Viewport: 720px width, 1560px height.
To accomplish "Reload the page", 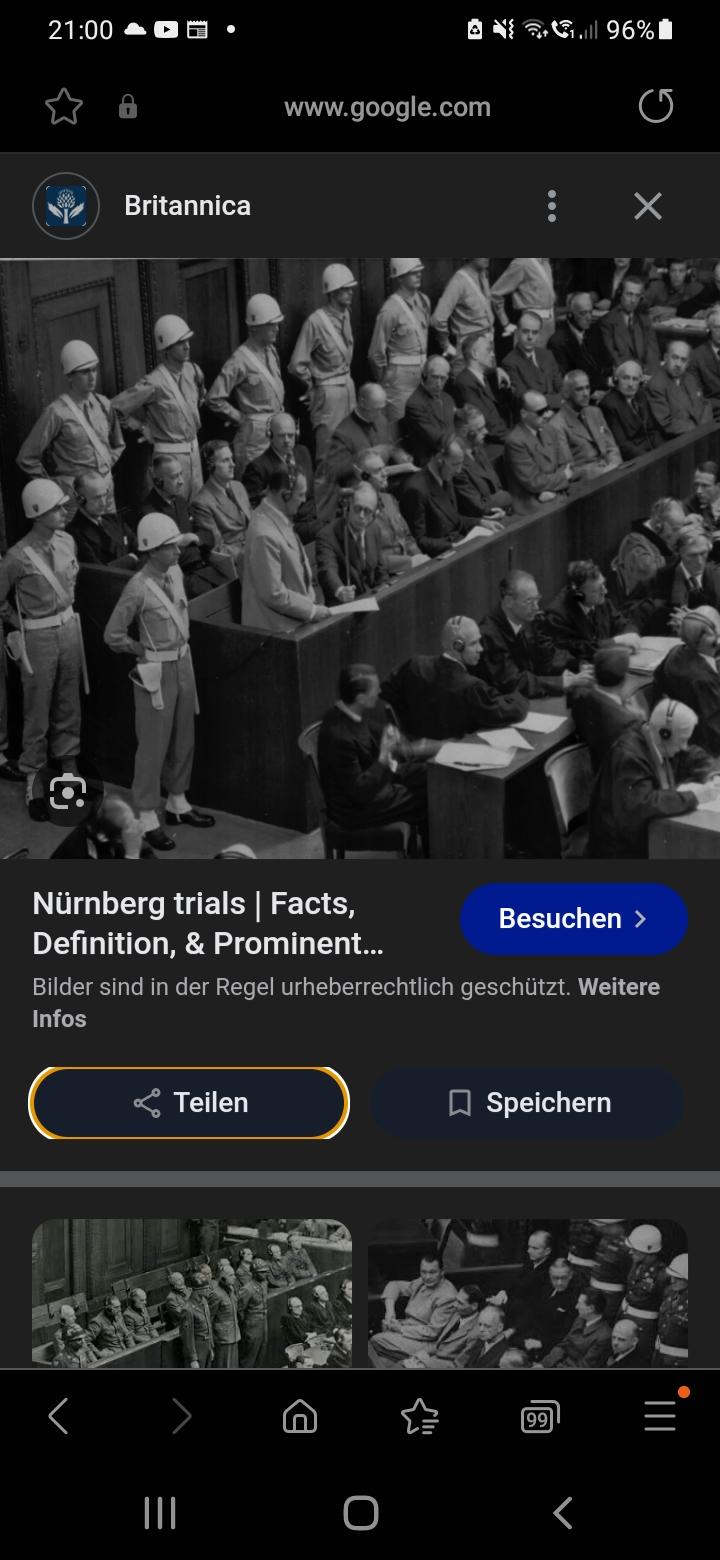I will pos(656,106).
